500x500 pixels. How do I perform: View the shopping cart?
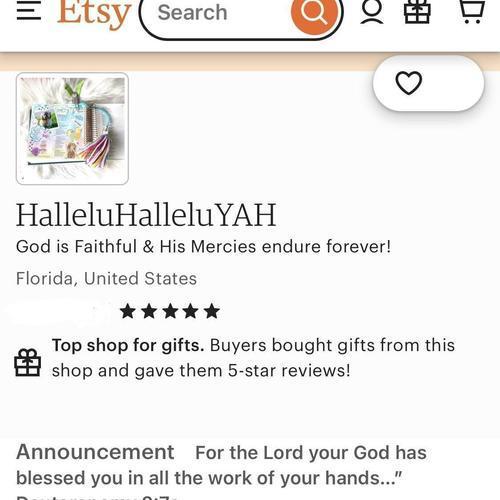click(472, 12)
